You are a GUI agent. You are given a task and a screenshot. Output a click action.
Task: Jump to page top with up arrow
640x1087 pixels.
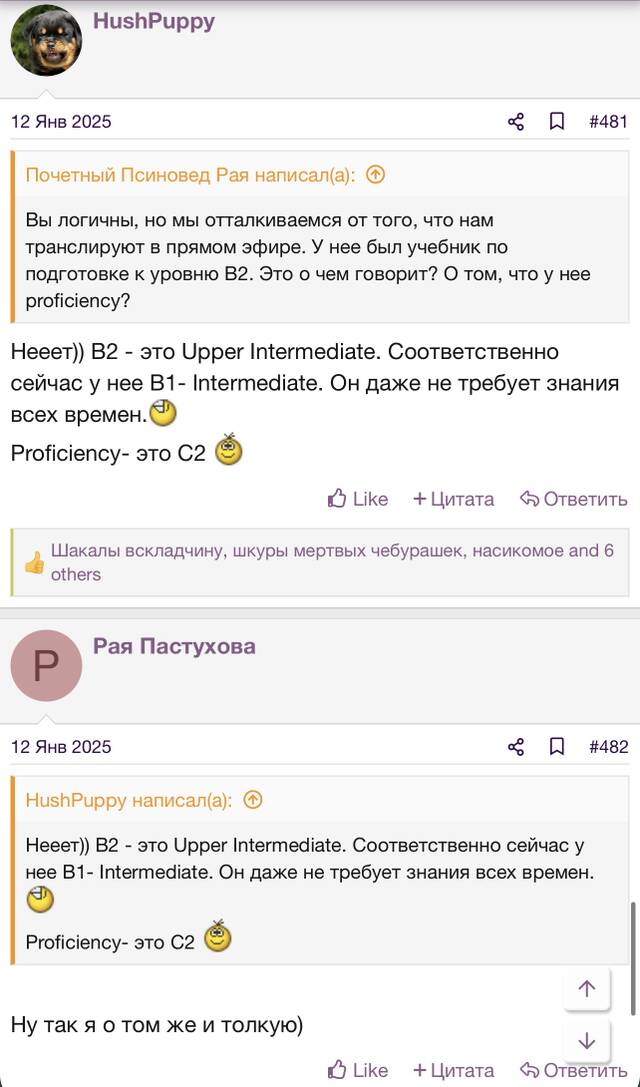pos(587,989)
